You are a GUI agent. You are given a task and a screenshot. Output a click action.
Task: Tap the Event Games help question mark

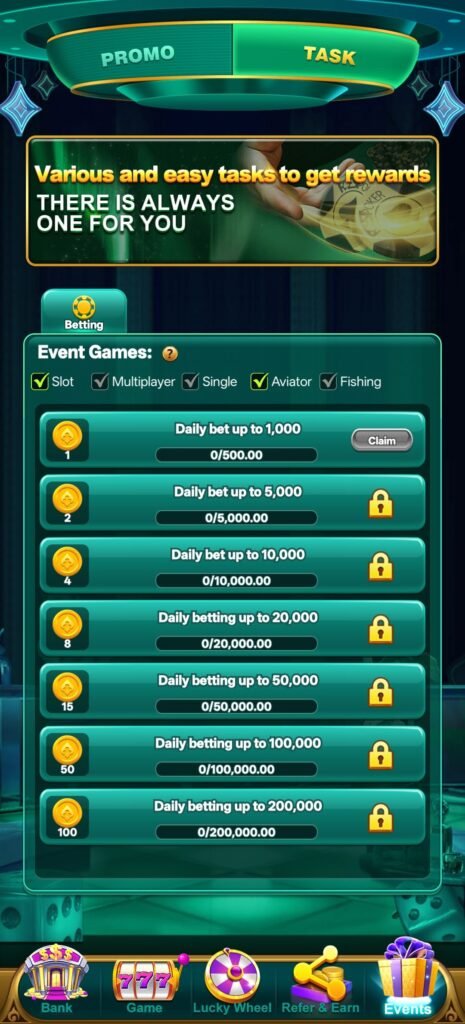click(170, 354)
